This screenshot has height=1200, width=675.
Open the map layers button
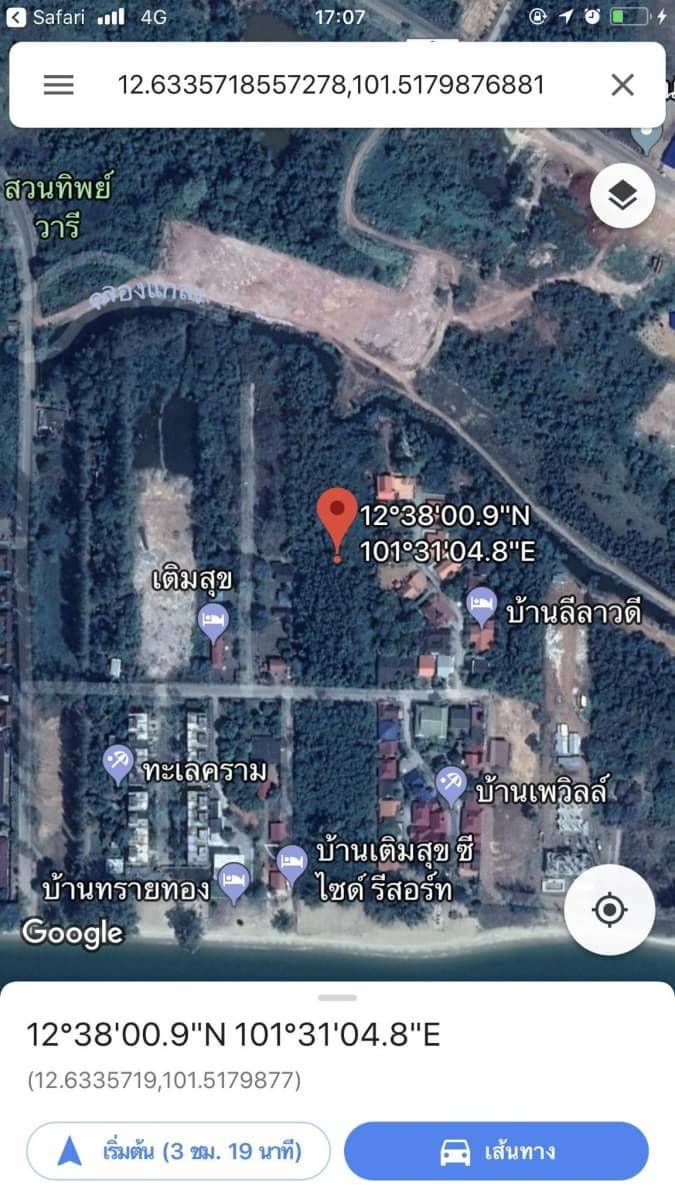(x=622, y=197)
